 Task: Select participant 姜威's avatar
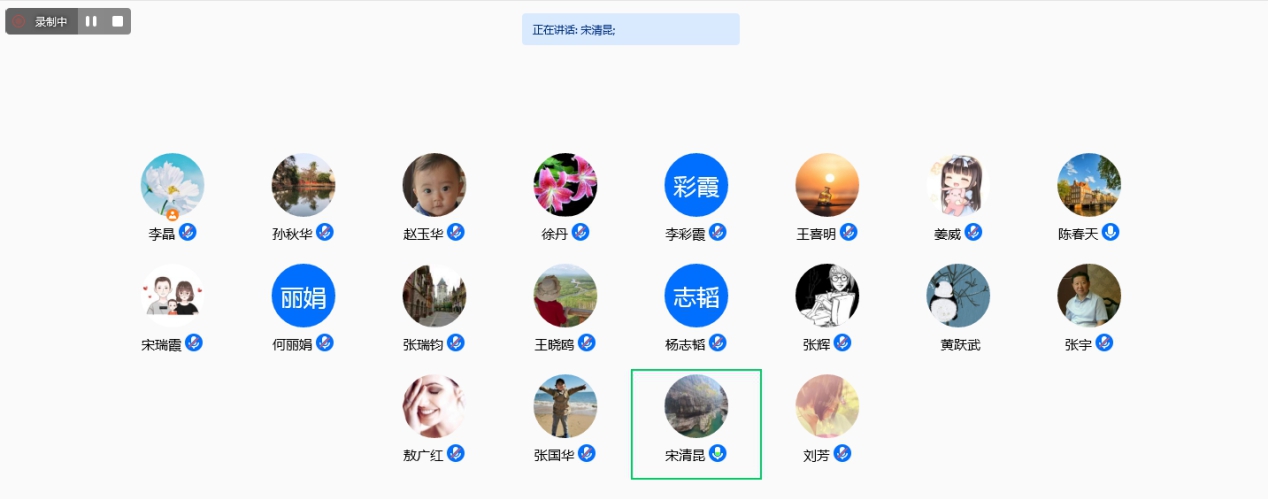point(958,185)
